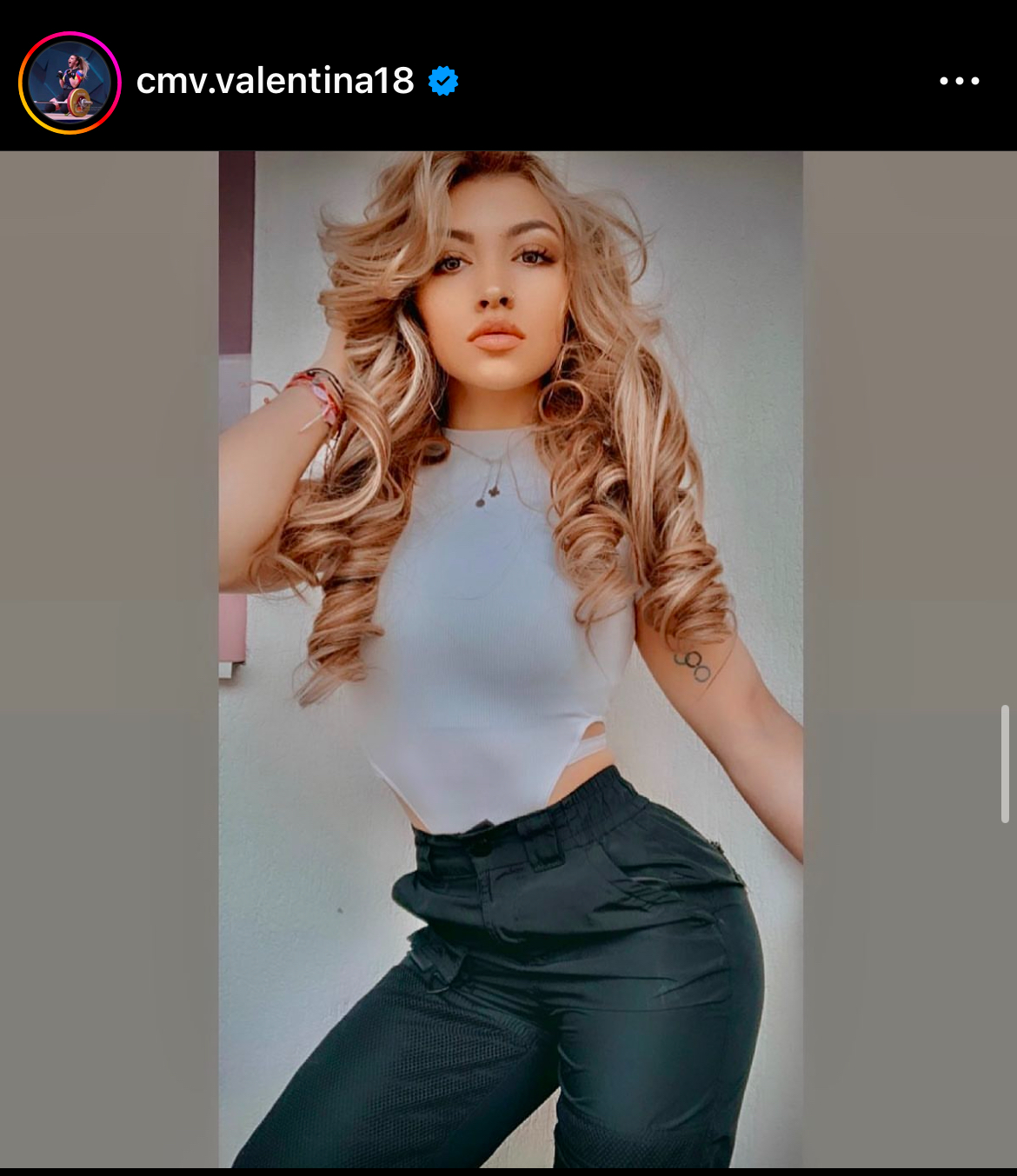The width and height of the screenshot is (1017, 1176).
Task: Tap the post photo by cmv.valentina18
Action: click(x=510, y=659)
